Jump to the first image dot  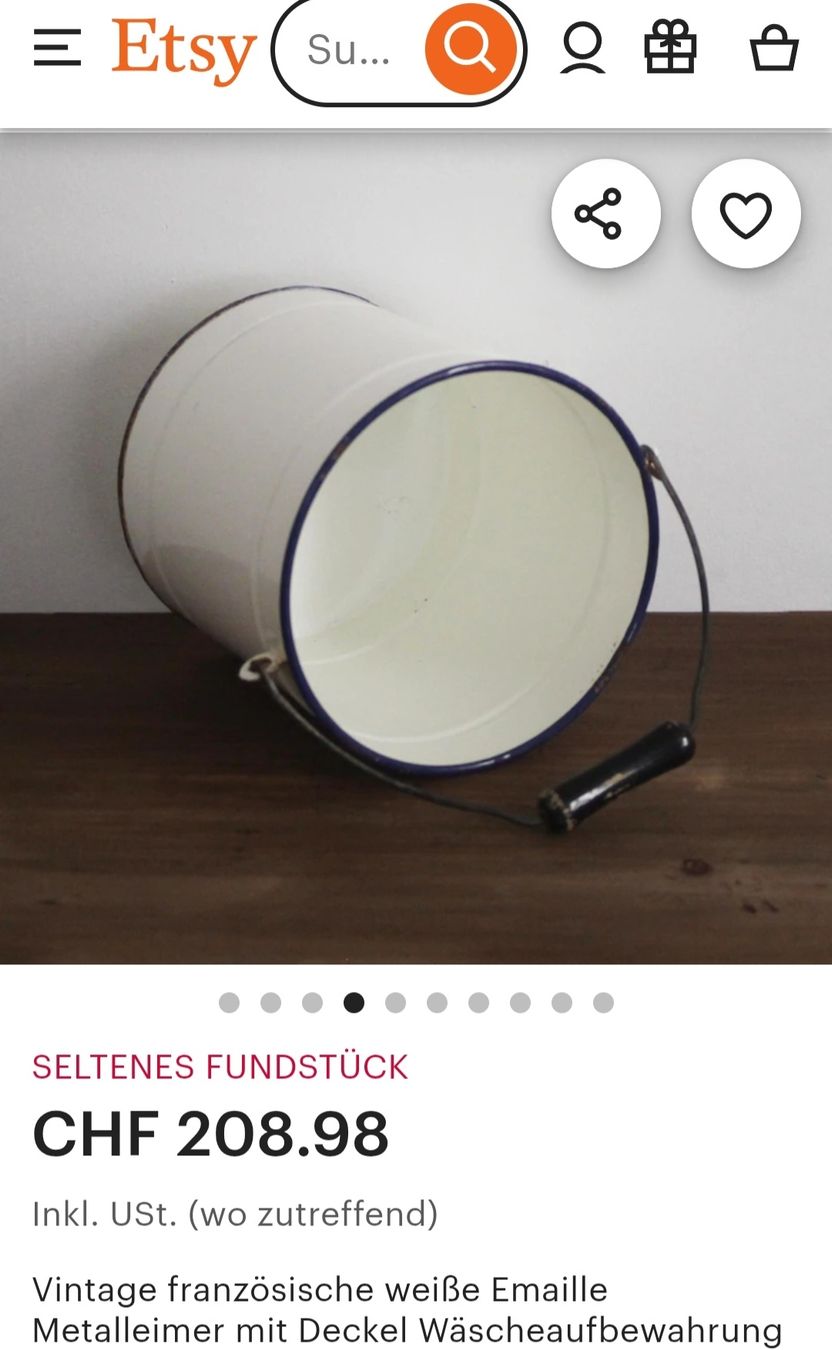pyautogui.click(x=229, y=1003)
